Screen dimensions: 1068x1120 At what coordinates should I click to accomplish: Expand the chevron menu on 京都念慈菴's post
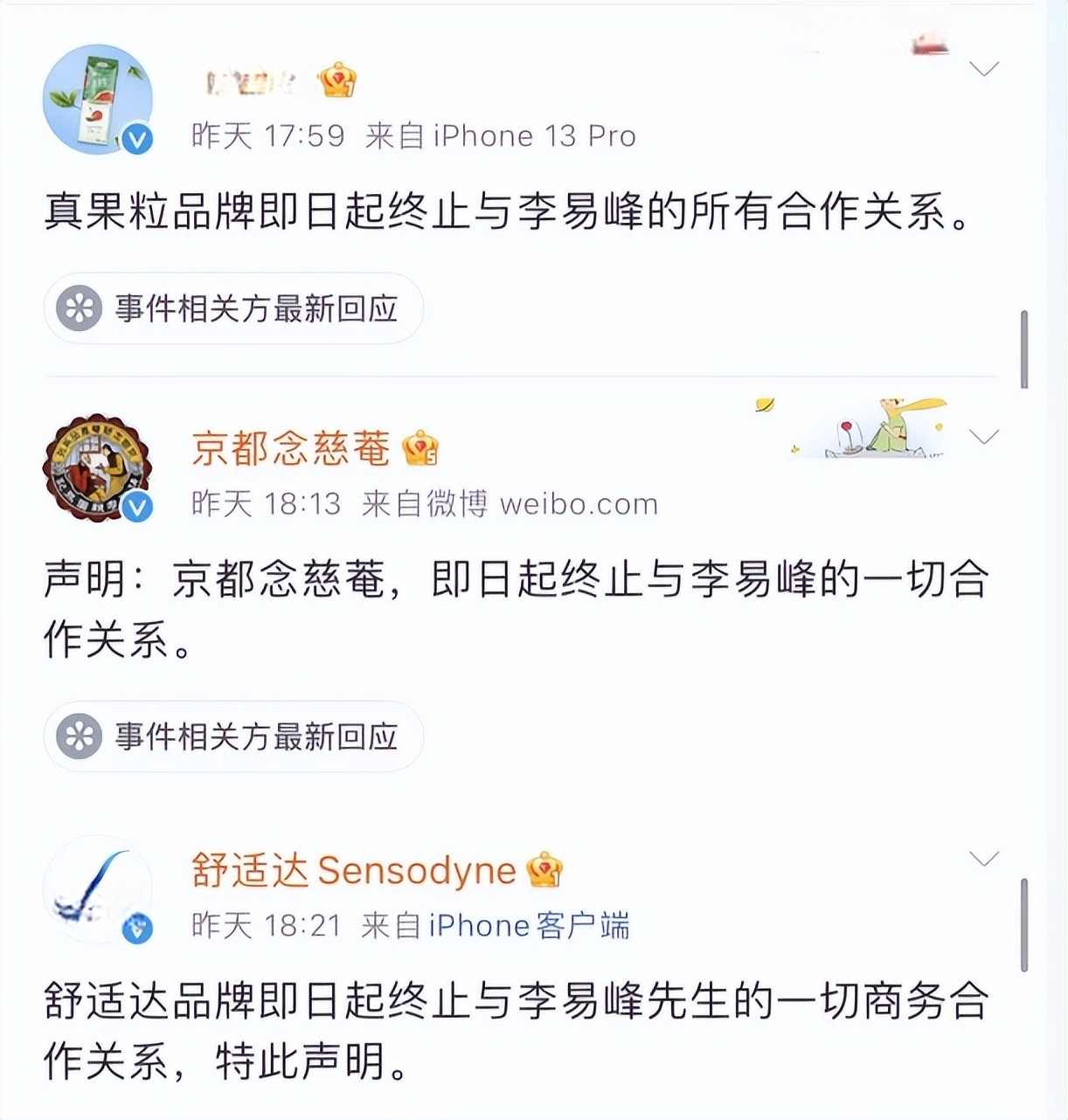(x=985, y=437)
